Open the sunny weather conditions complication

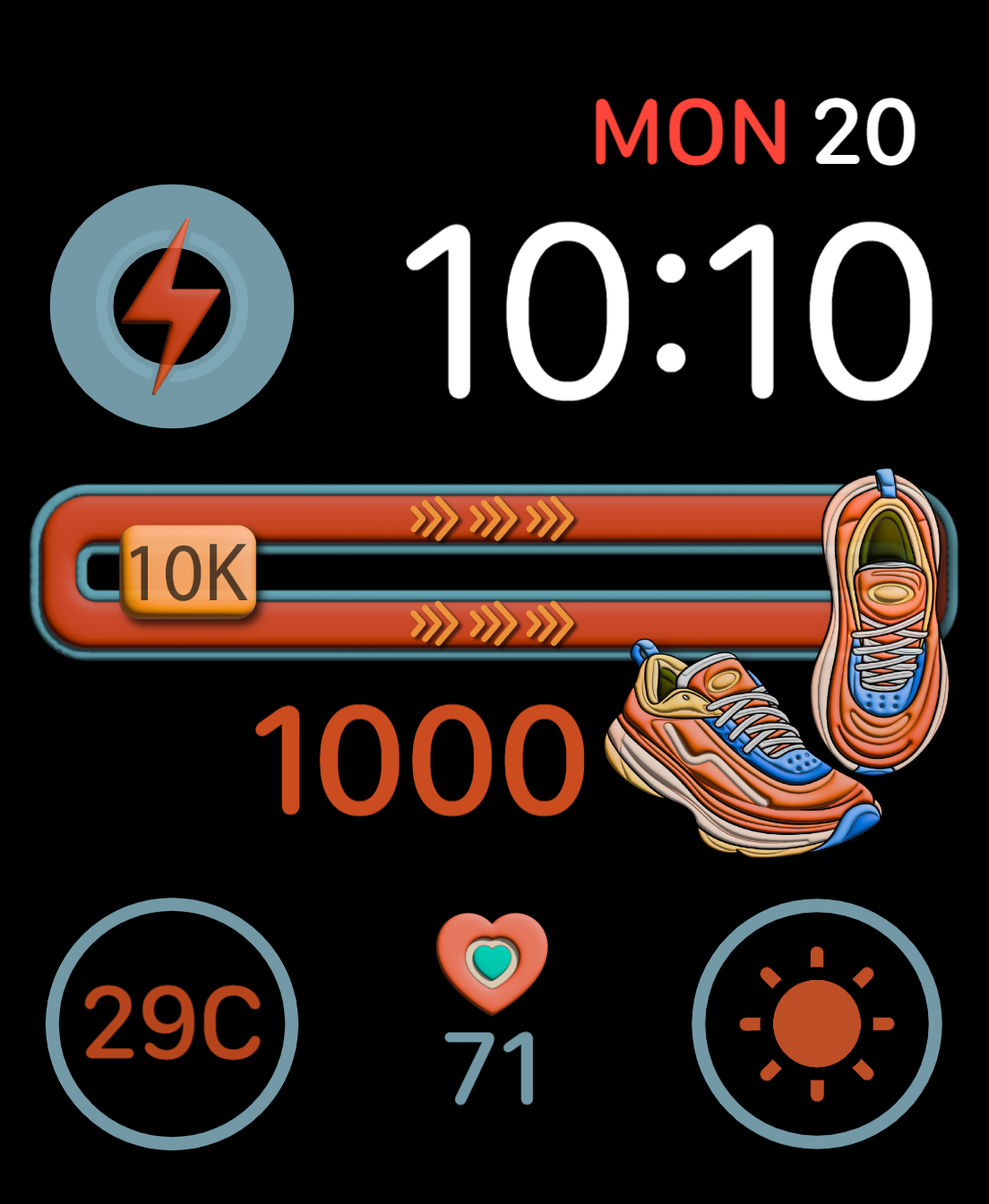tap(817, 1023)
